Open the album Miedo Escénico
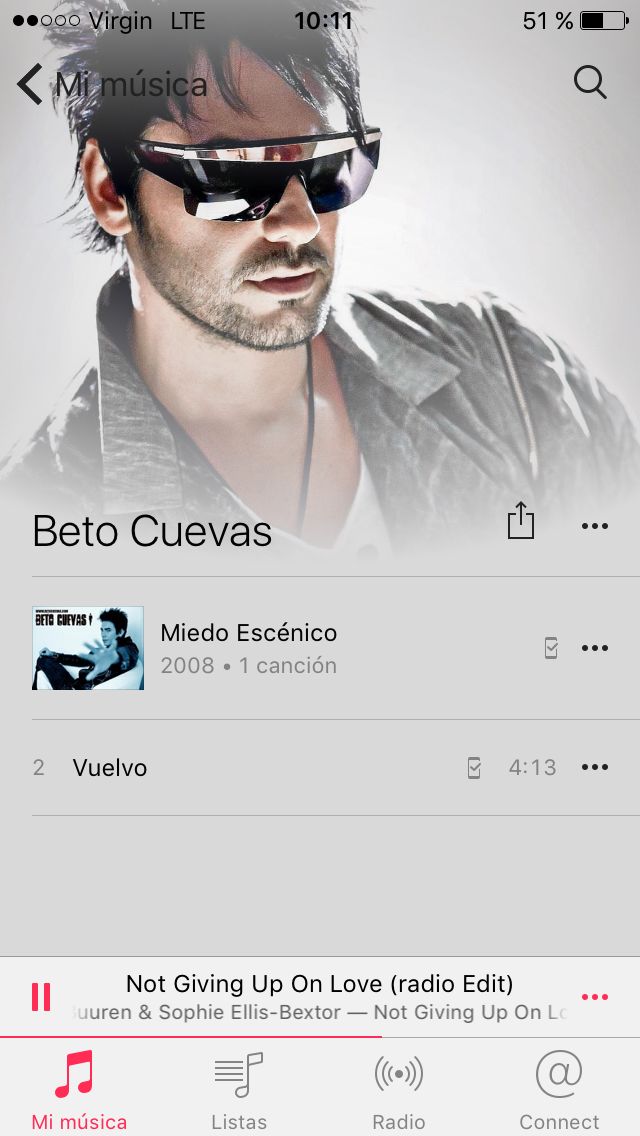Screen dimensions: 640x1136 [x=248, y=647]
